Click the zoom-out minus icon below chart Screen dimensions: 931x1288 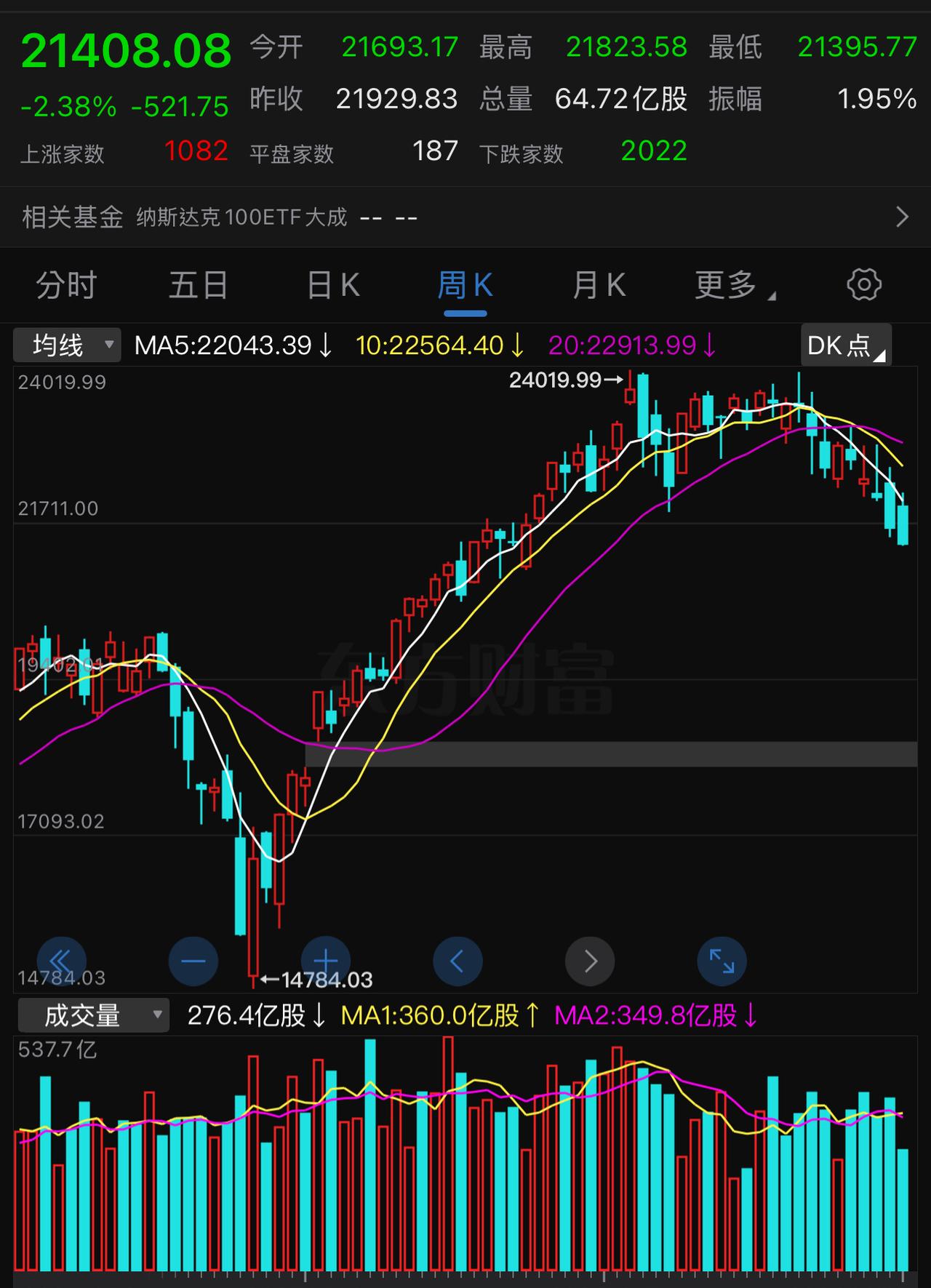pyautogui.click(x=193, y=961)
